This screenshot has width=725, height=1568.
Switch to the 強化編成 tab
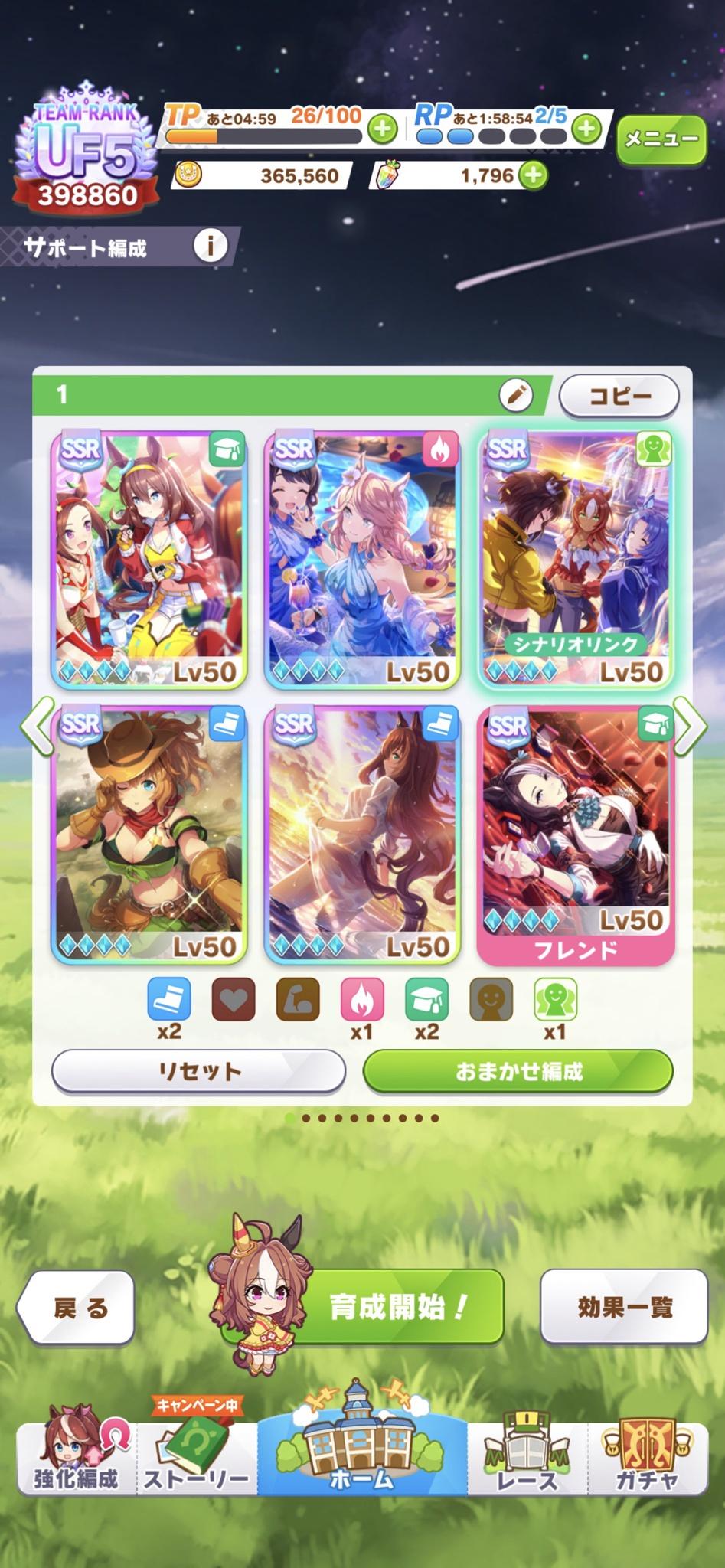click(x=76, y=1459)
